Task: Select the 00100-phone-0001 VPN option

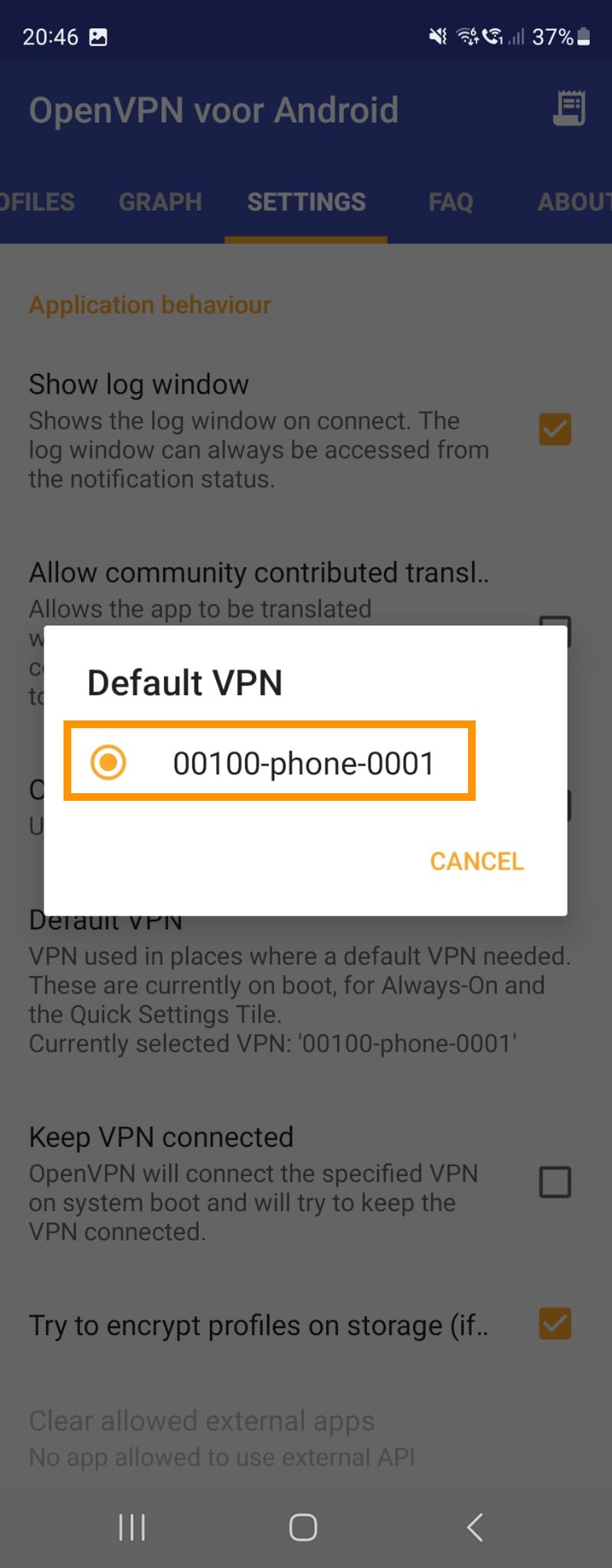Action: point(270,762)
